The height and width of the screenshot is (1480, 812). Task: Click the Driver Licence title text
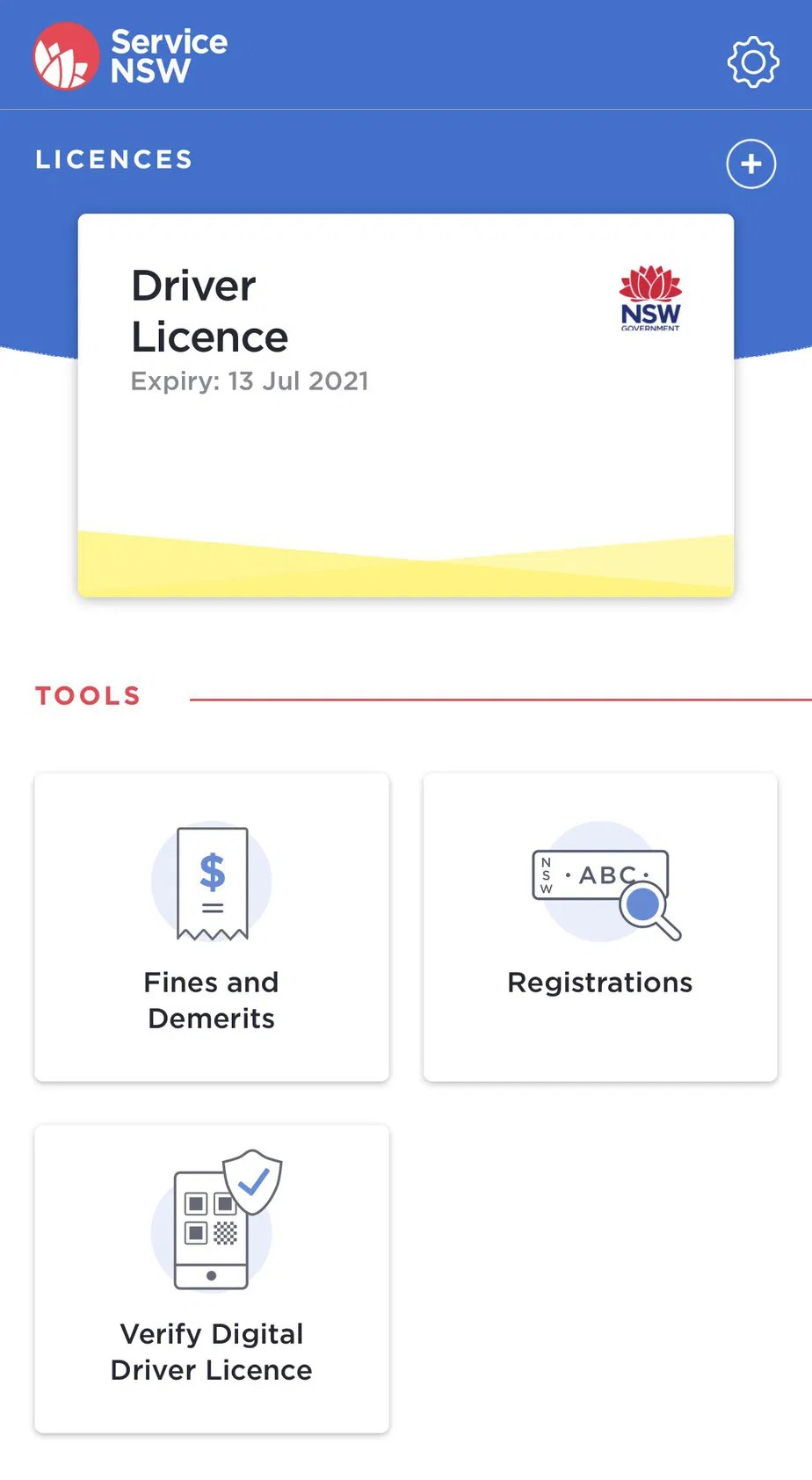click(x=209, y=311)
